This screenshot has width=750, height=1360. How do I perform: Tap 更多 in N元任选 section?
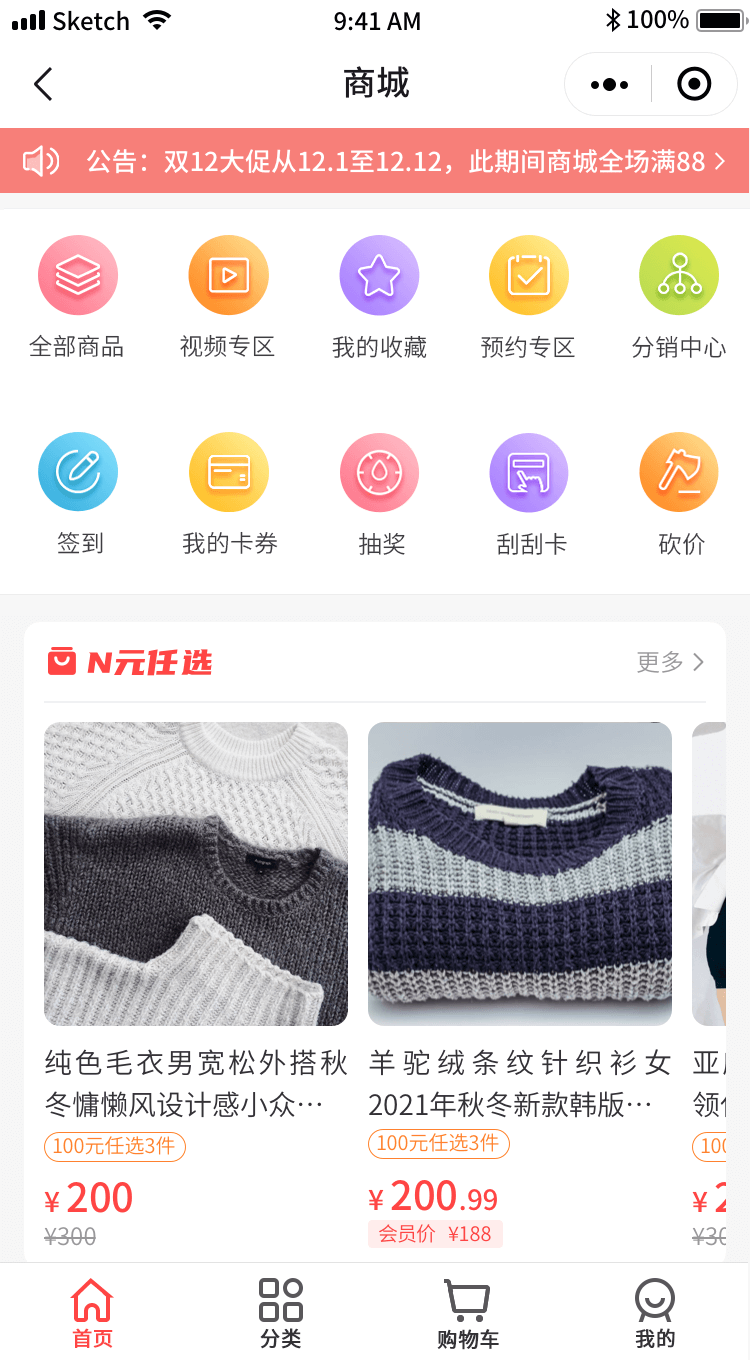tap(670, 662)
